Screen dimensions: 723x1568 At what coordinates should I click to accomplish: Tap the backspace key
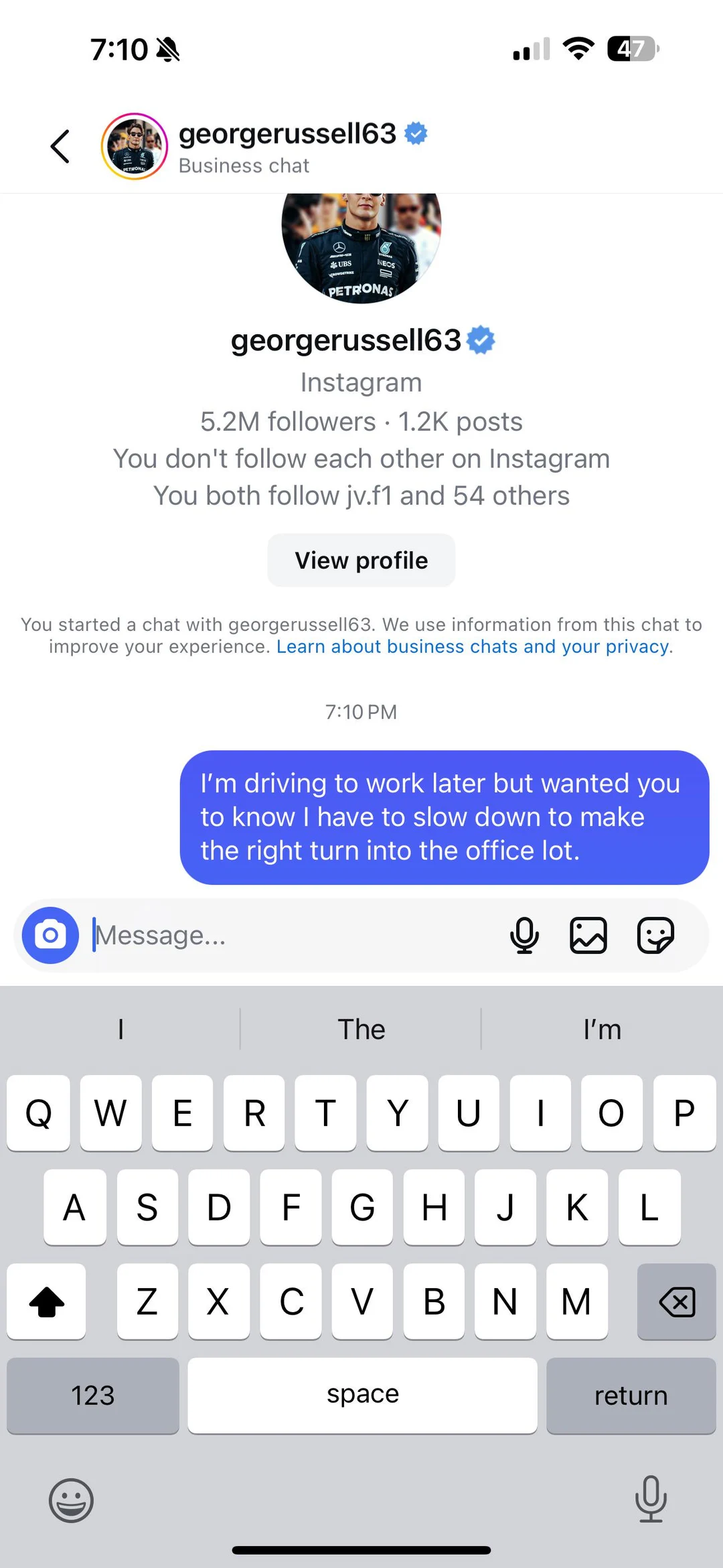coord(676,1301)
